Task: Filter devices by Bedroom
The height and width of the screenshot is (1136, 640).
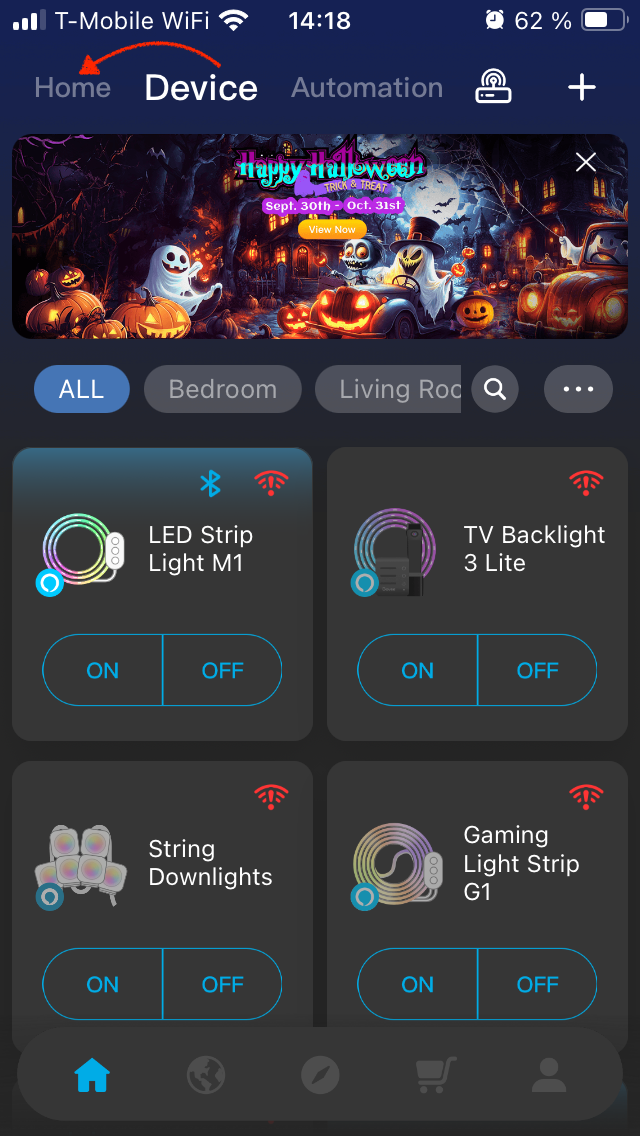Action: pyautogui.click(x=222, y=389)
